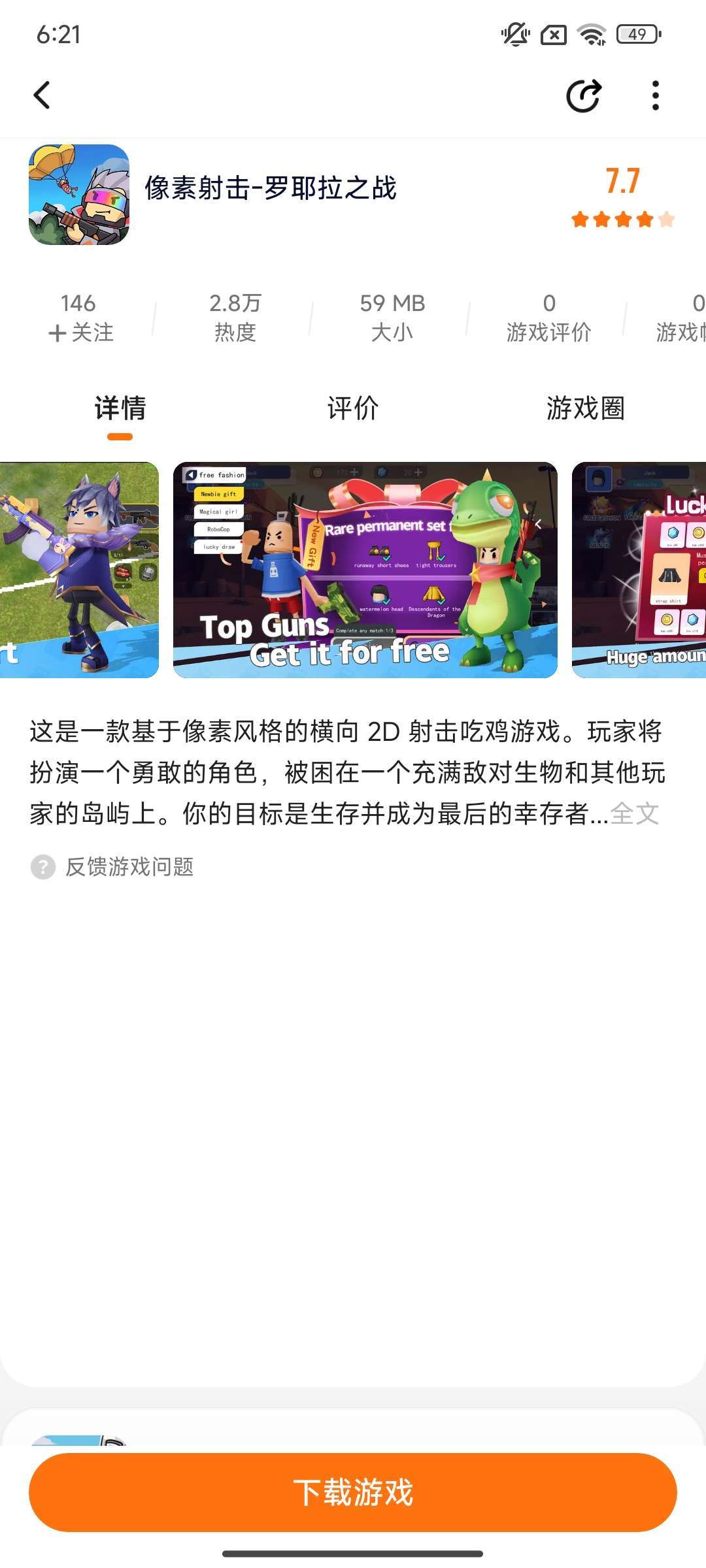The height and width of the screenshot is (1568, 706).
Task: Follow the game via 关注
Action: point(80,332)
